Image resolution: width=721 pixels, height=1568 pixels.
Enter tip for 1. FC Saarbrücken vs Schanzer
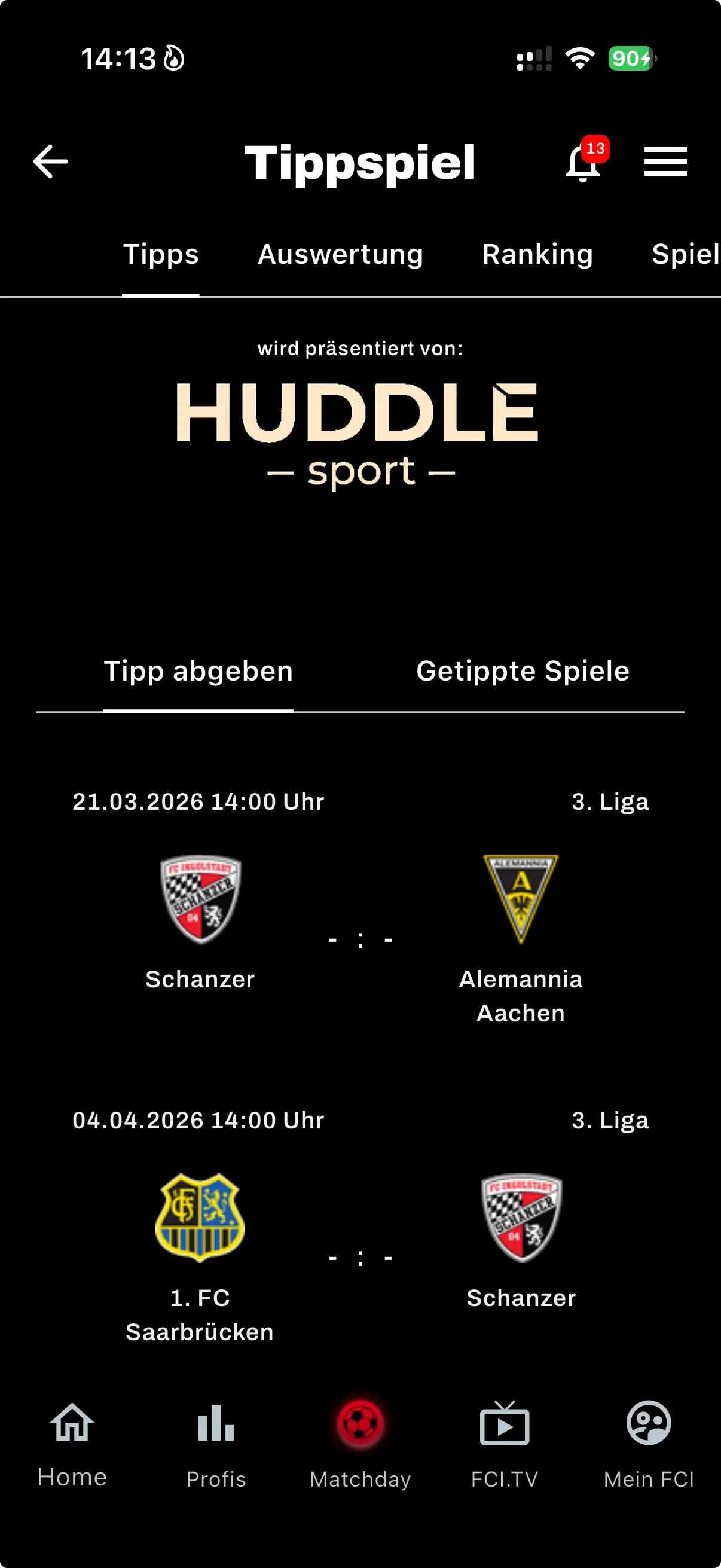(360, 1258)
